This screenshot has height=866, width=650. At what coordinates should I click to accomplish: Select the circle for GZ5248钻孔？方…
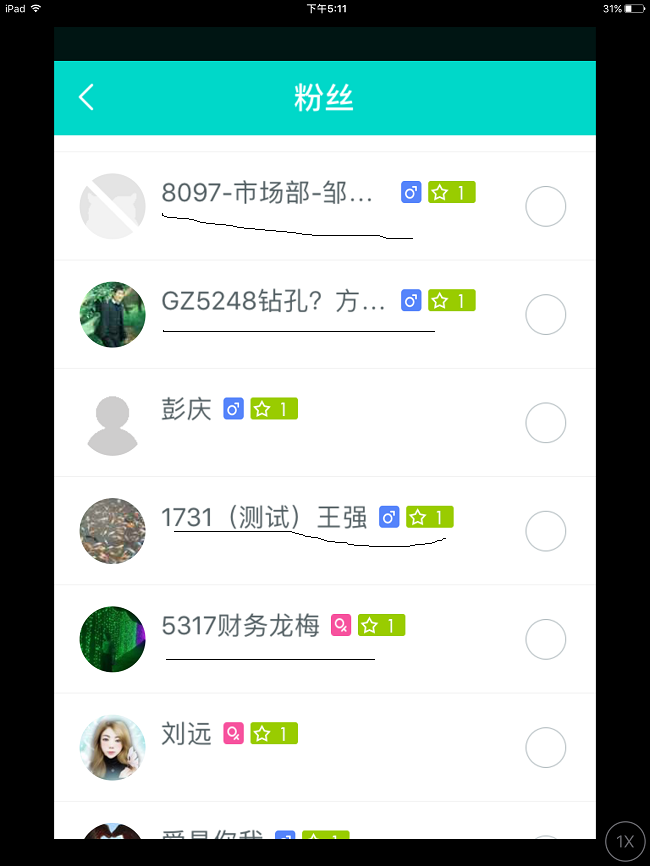pyautogui.click(x=545, y=315)
